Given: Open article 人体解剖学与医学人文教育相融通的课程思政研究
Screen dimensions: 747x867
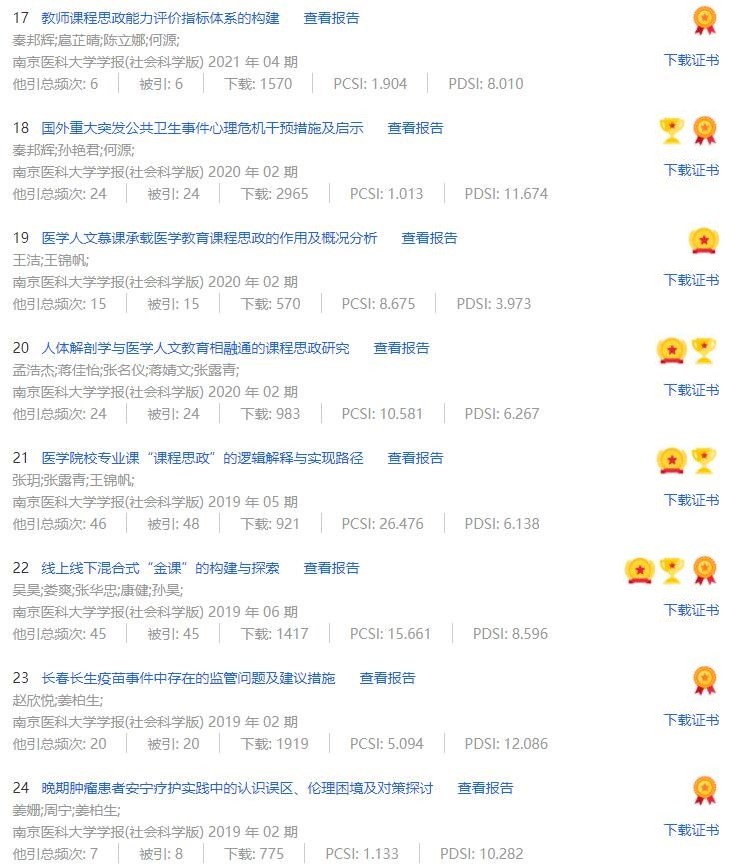Looking at the screenshot, I should (x=195, y=348).
